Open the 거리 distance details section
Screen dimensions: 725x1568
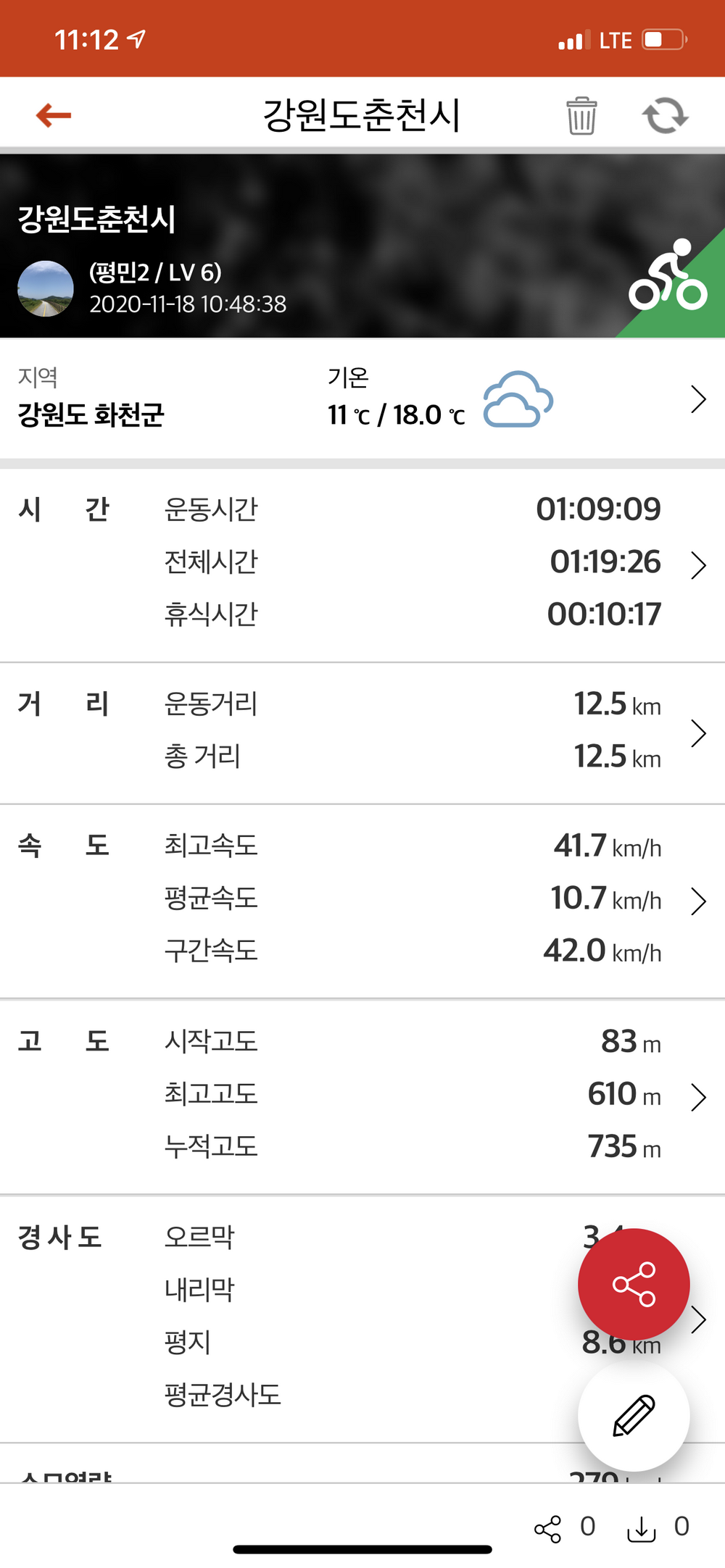(362, 733)
